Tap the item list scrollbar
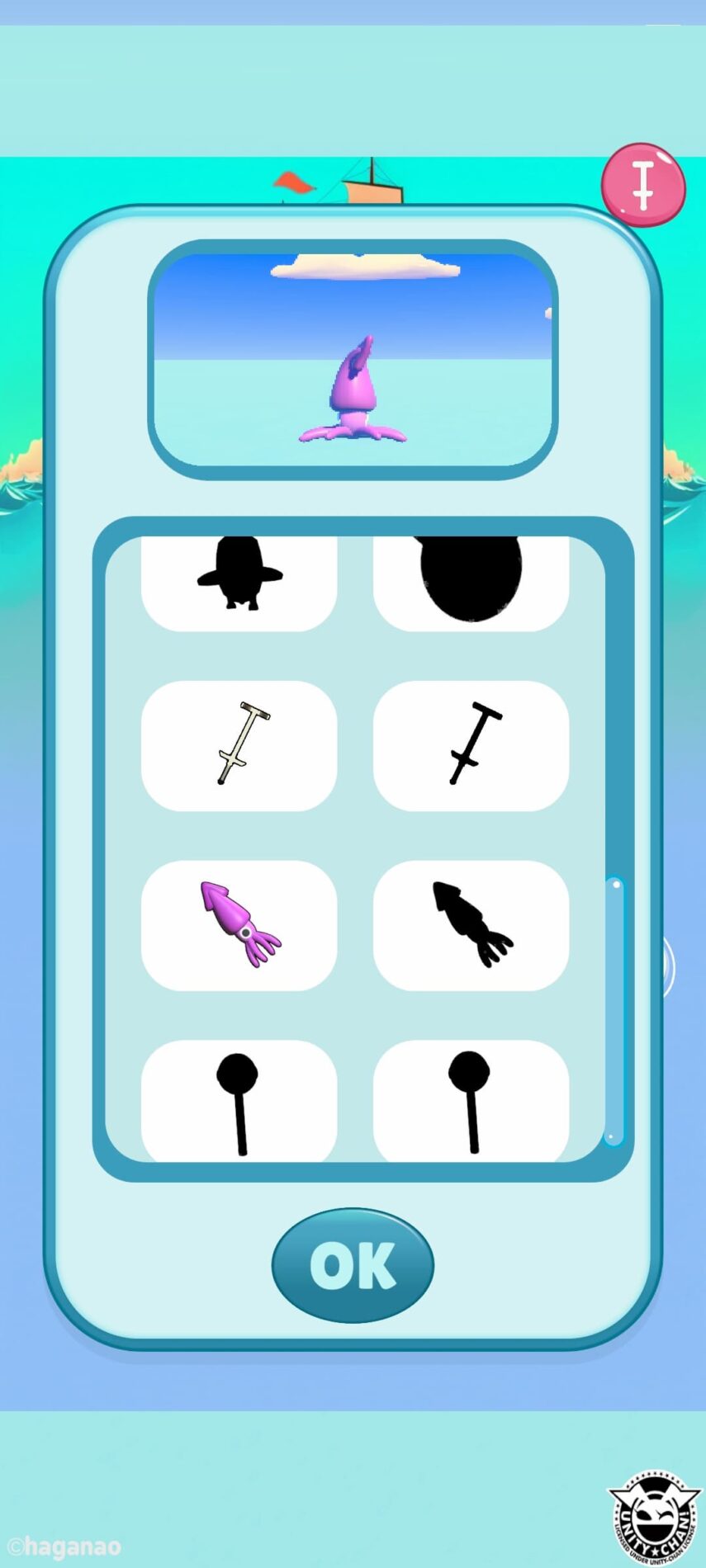 pyautogui.click(x=614, y=1011)
